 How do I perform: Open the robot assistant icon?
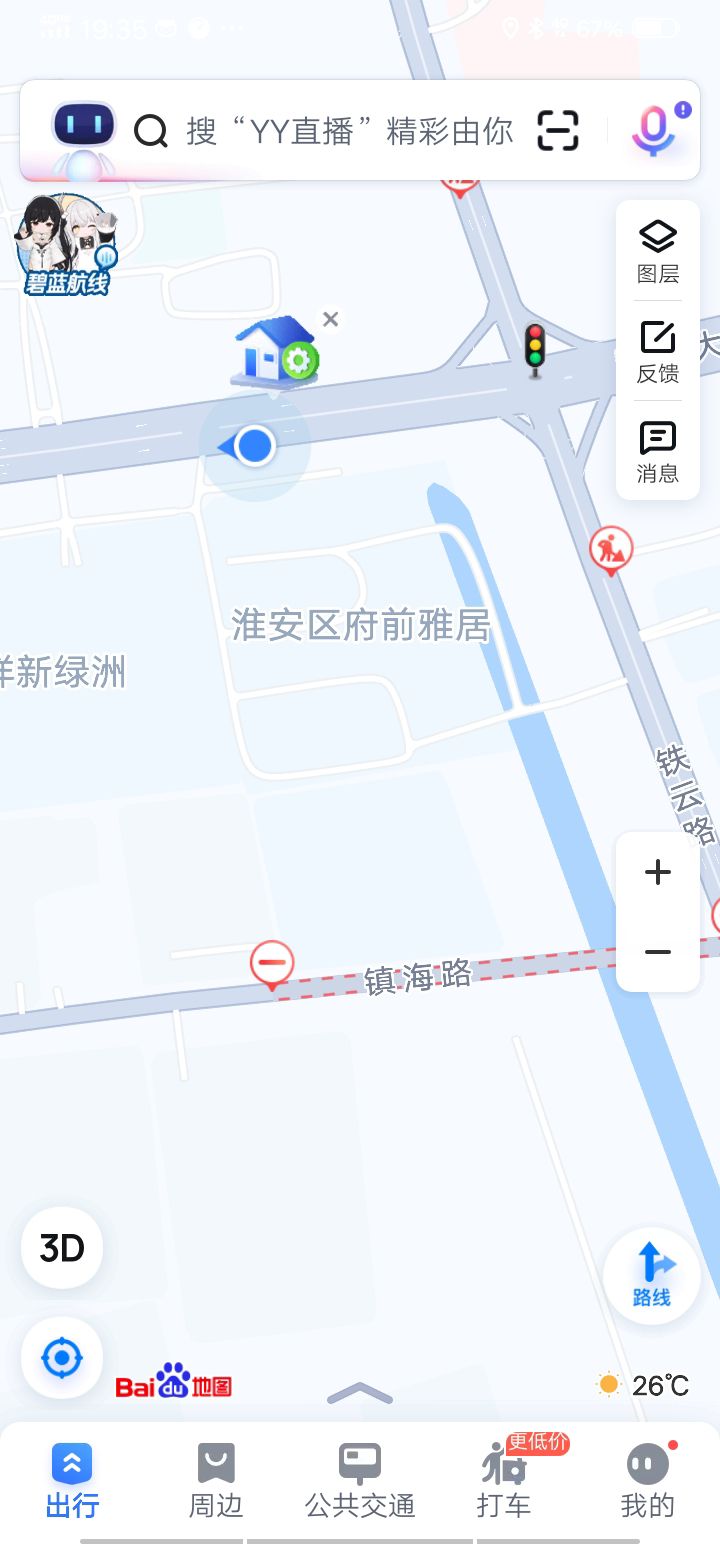coord(84,128)
